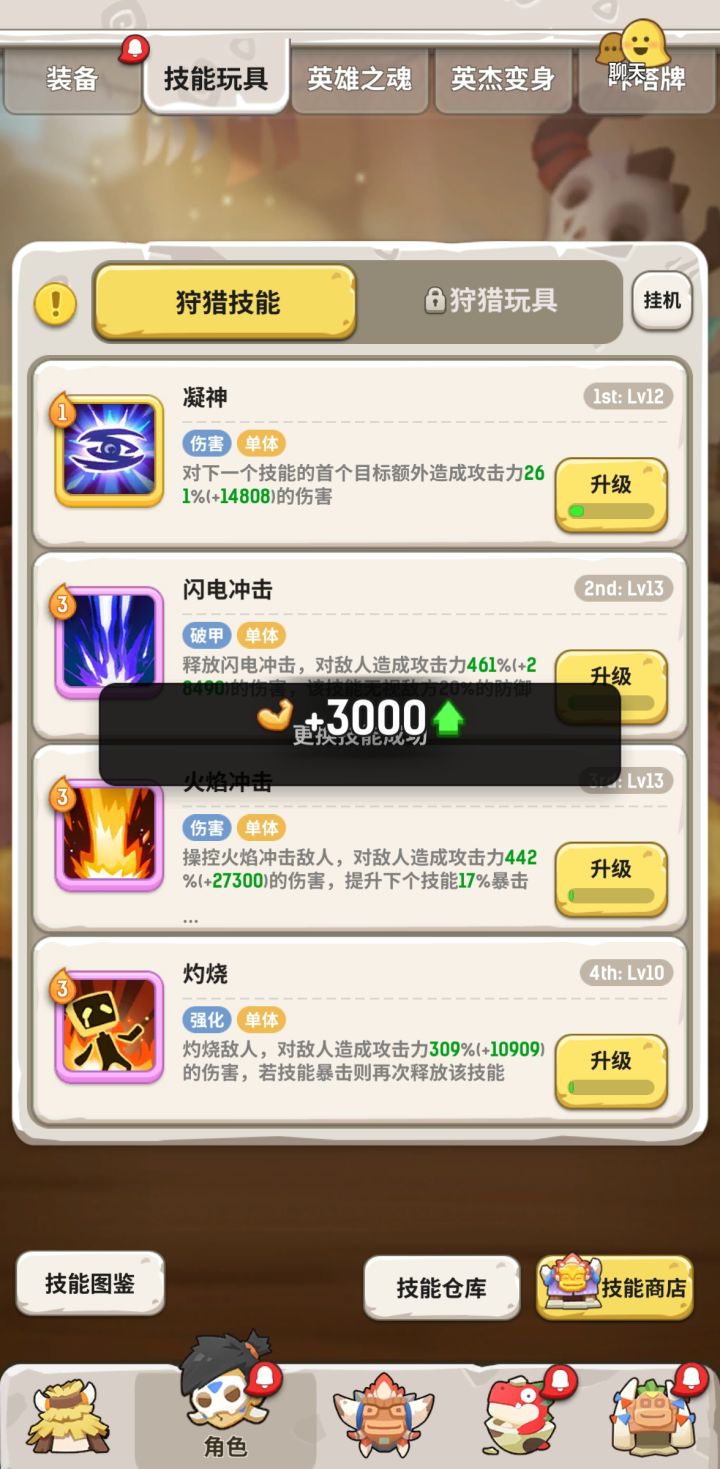Viewport: 720px width, 1469px height.
Task: Open the 技能图鉴 skill catalog
Action: pyautogui.click(x=91, y=1288)
